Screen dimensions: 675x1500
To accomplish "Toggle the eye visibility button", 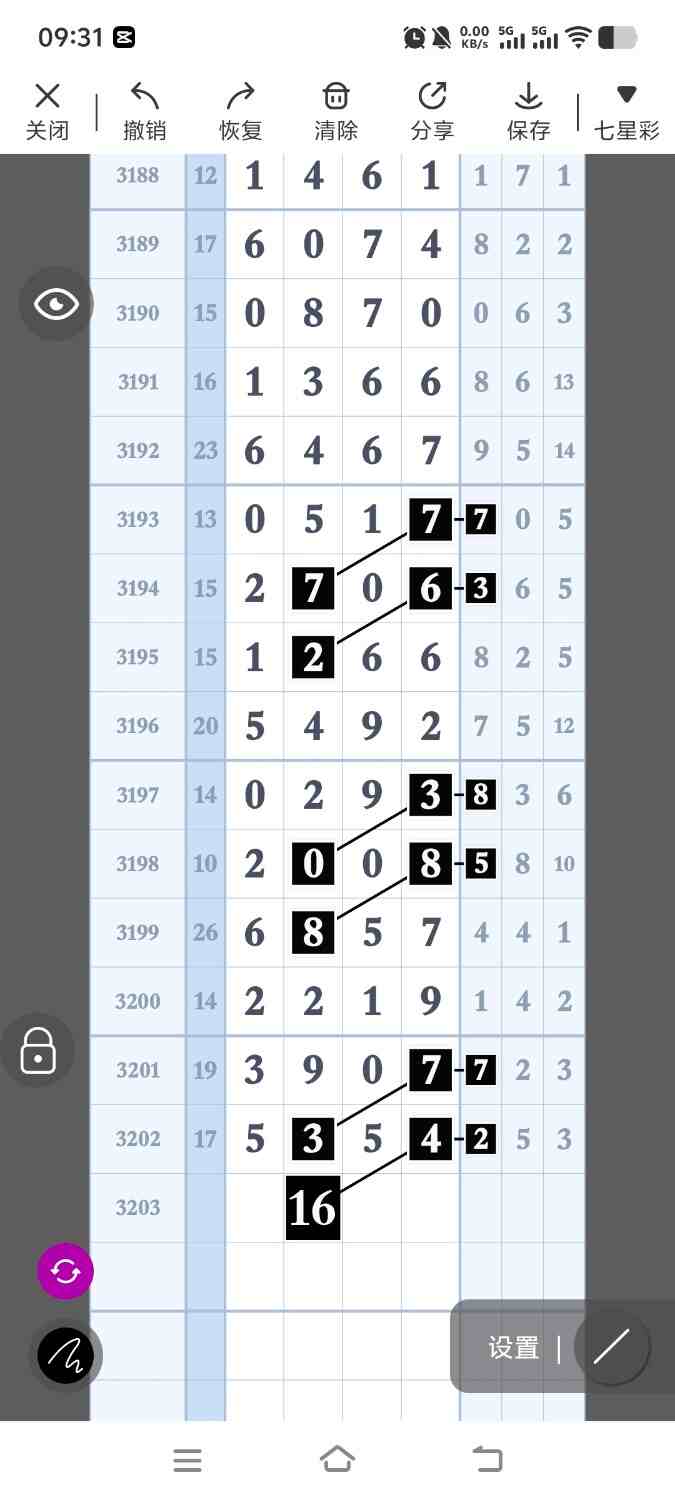I will [56, 304].
